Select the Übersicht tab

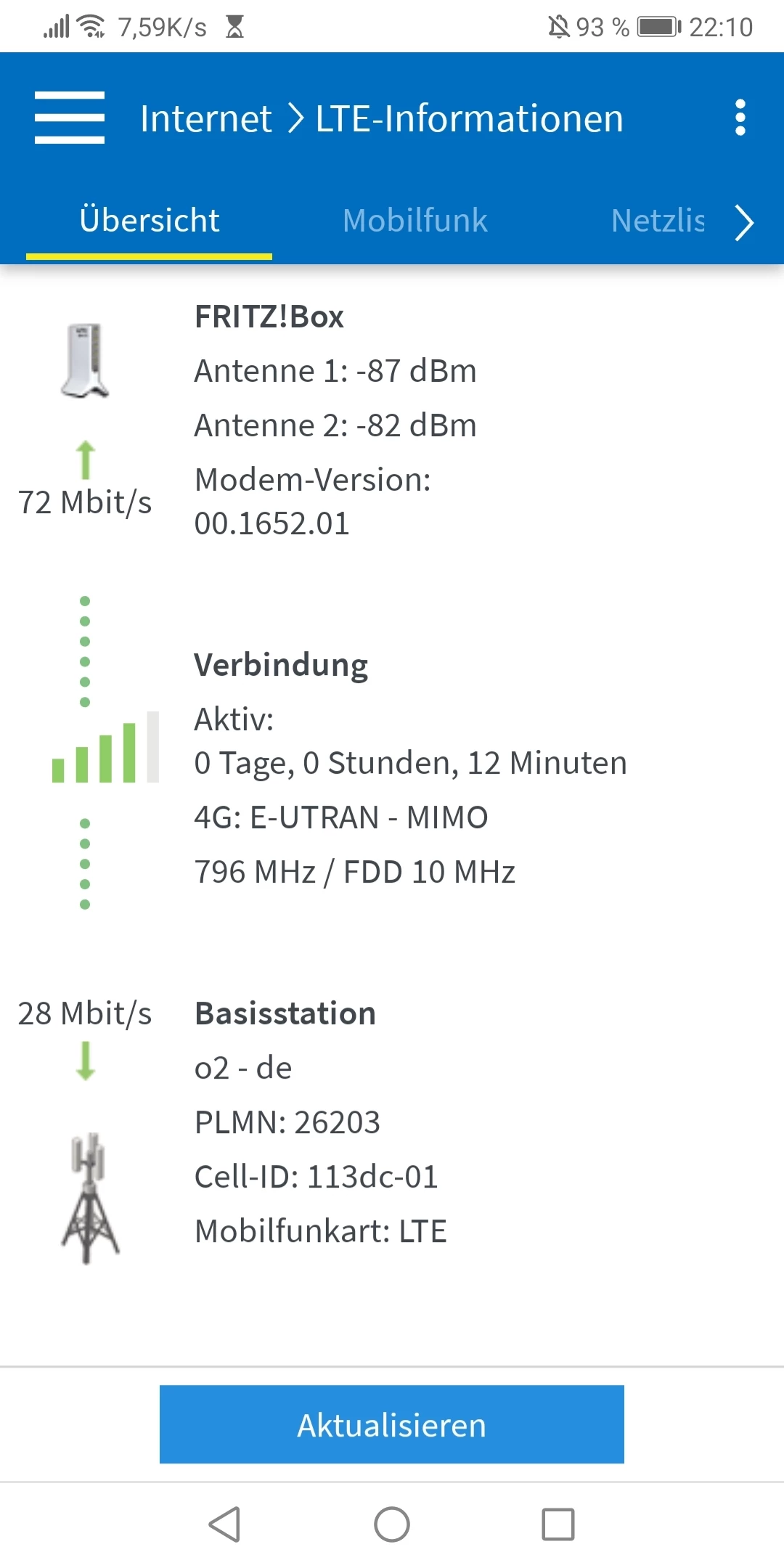150,220
